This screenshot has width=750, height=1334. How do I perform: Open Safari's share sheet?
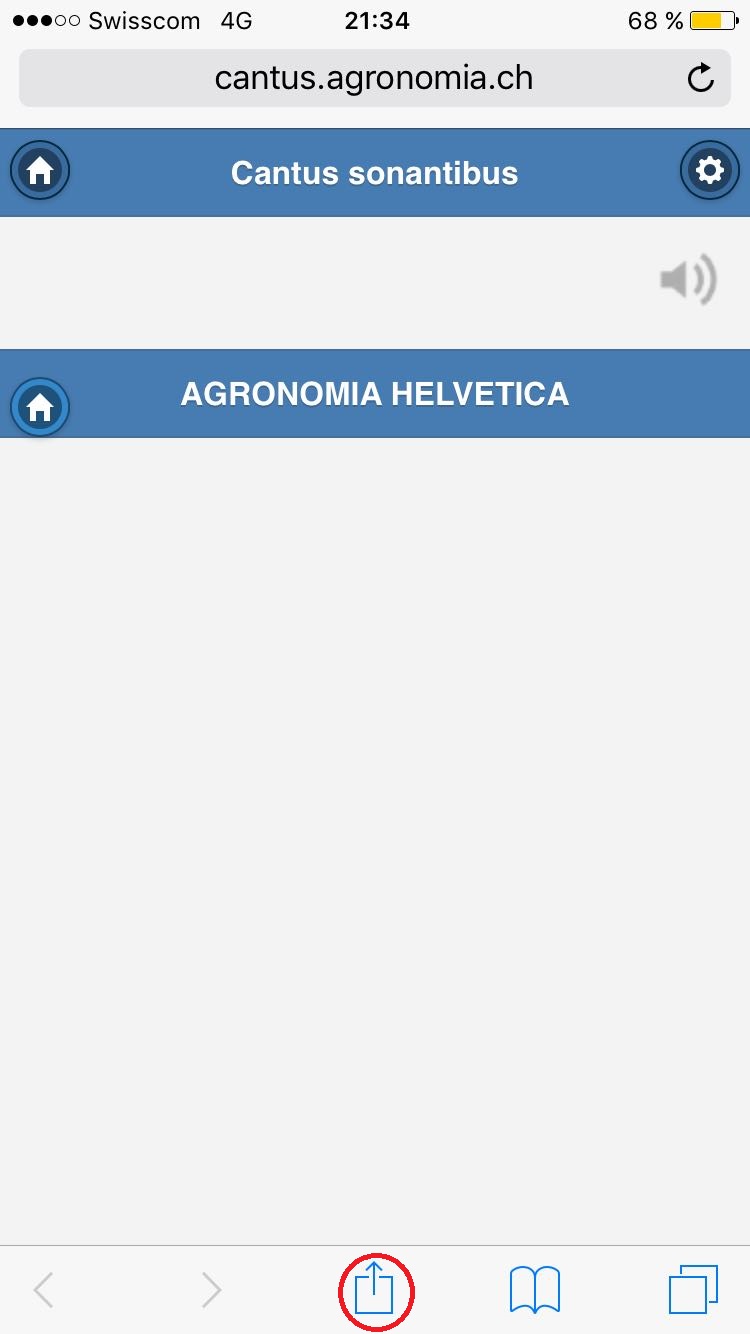375,1290
